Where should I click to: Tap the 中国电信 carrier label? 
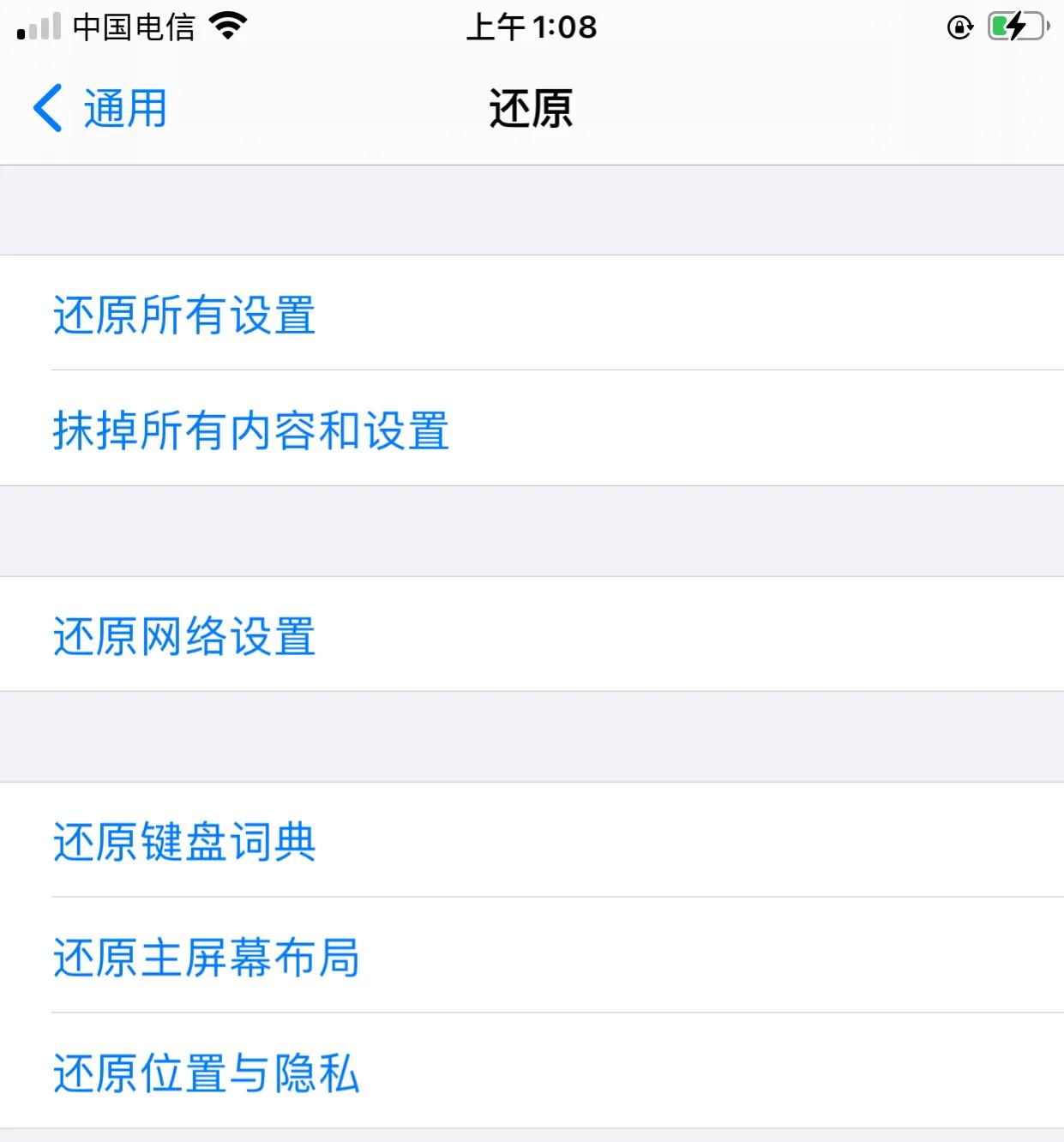[x=133, y=27]
